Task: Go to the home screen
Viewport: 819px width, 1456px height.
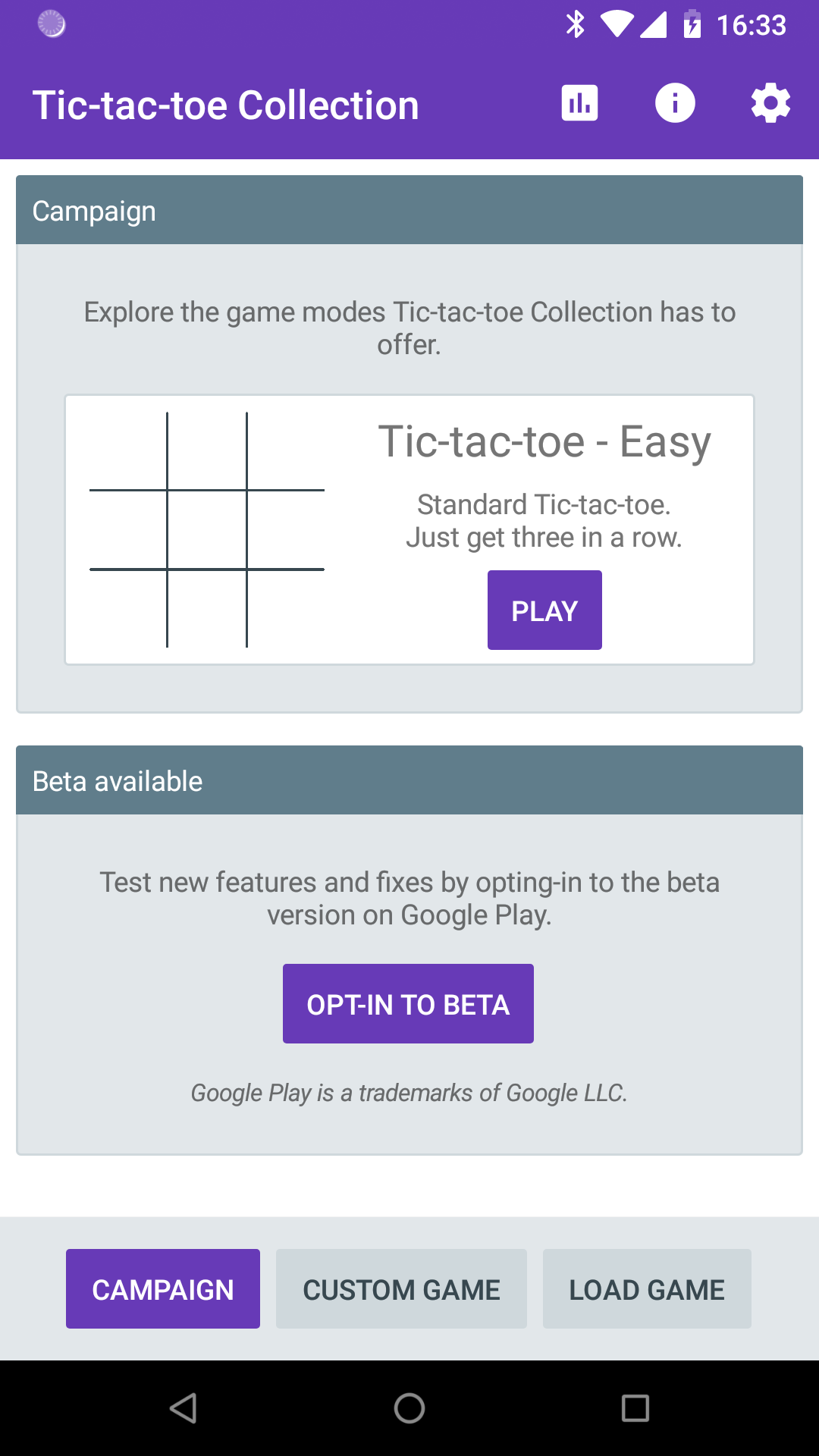Action: click(x=409, y=1408)
